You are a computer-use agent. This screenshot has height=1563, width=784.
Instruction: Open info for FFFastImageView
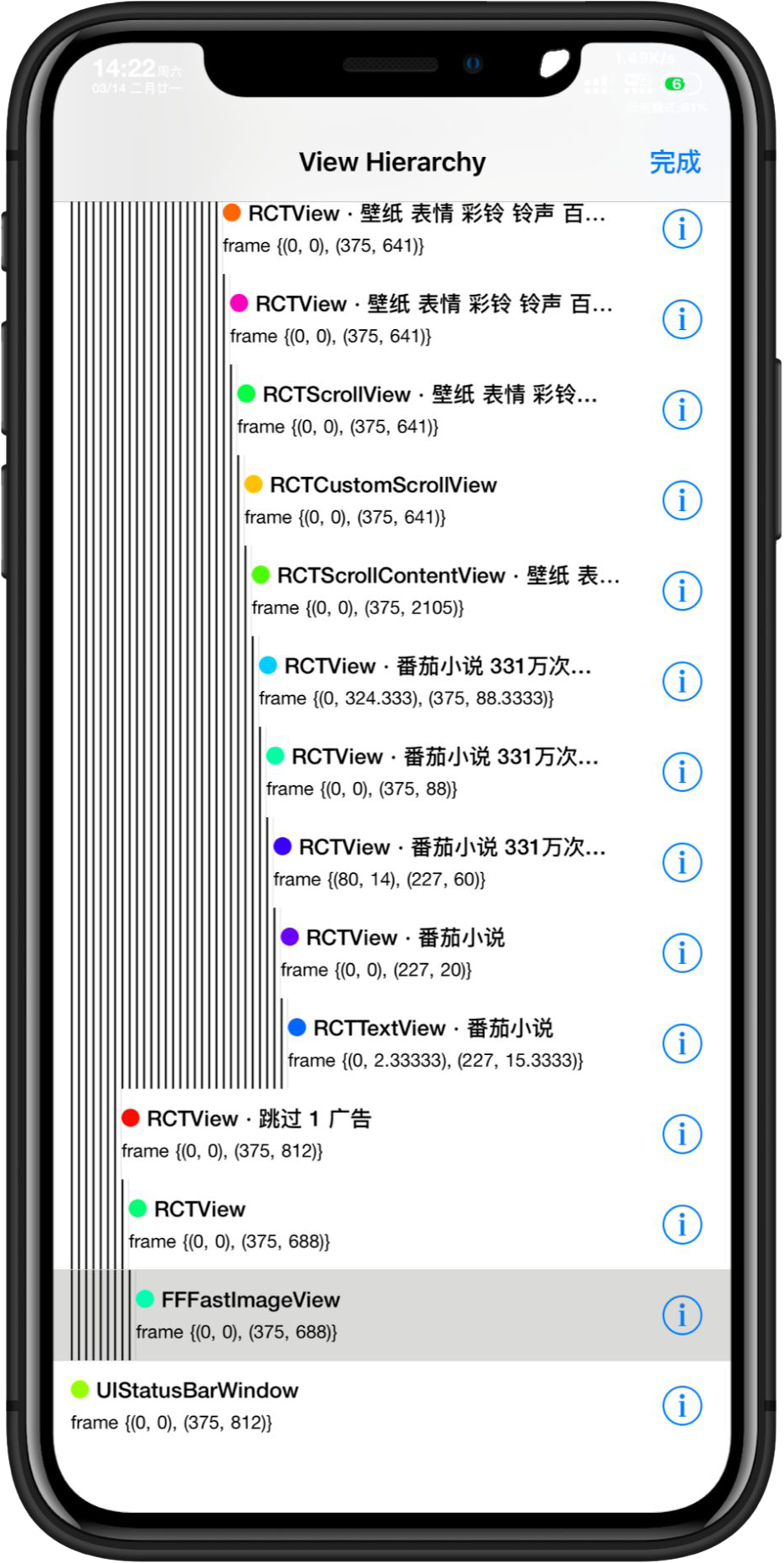[x=682, y=1315]
